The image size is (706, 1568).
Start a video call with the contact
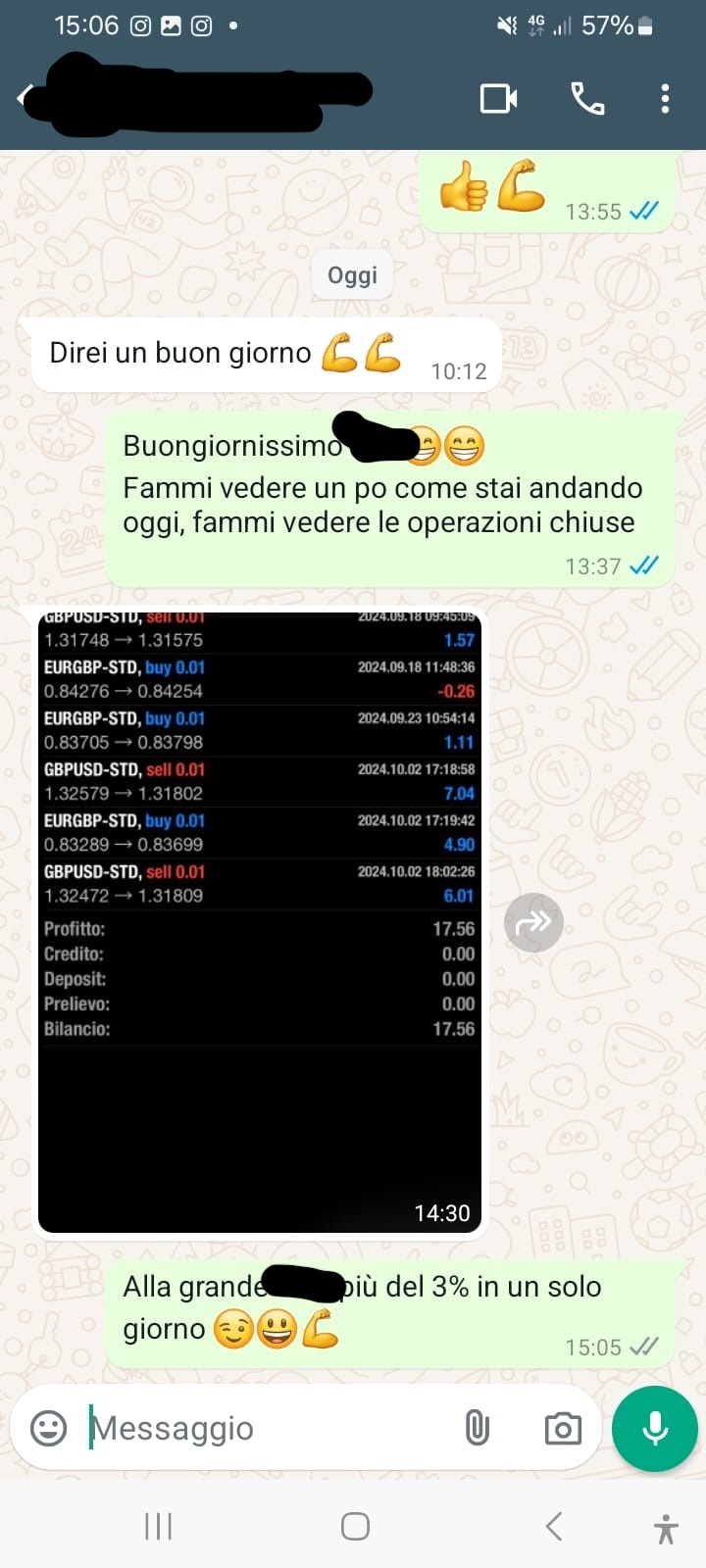(498, 98)
